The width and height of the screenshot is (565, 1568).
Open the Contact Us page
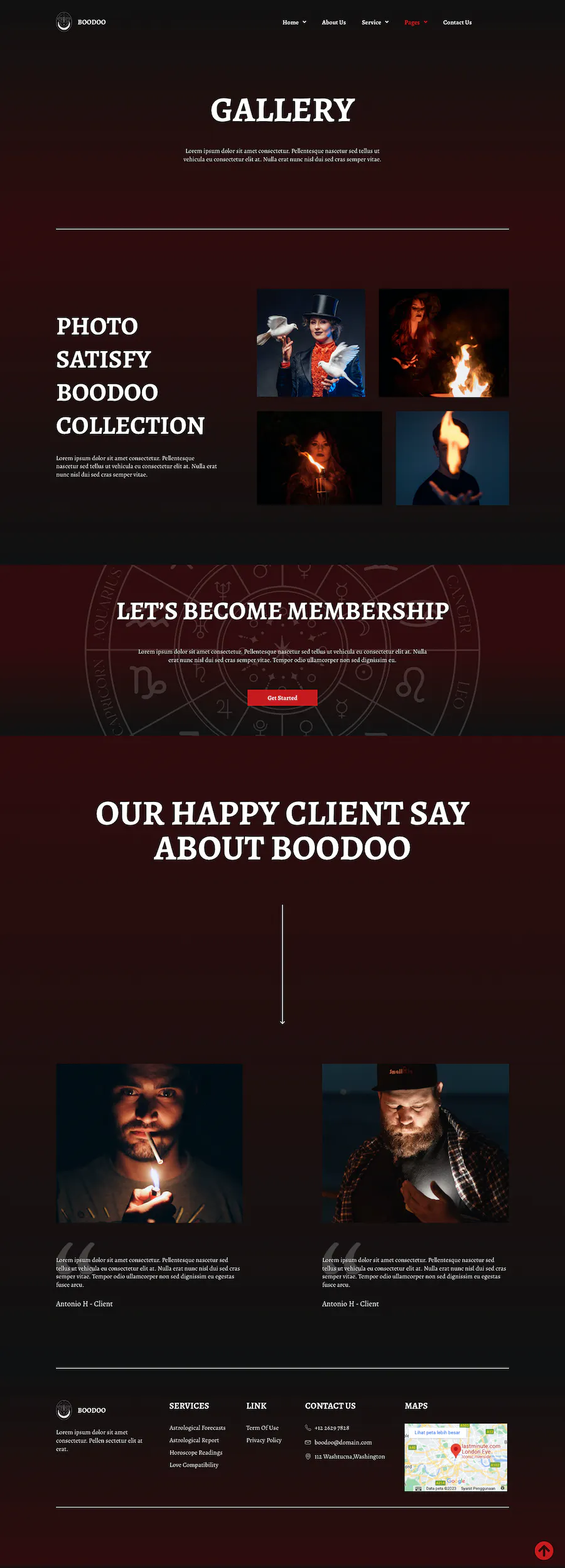457,23
